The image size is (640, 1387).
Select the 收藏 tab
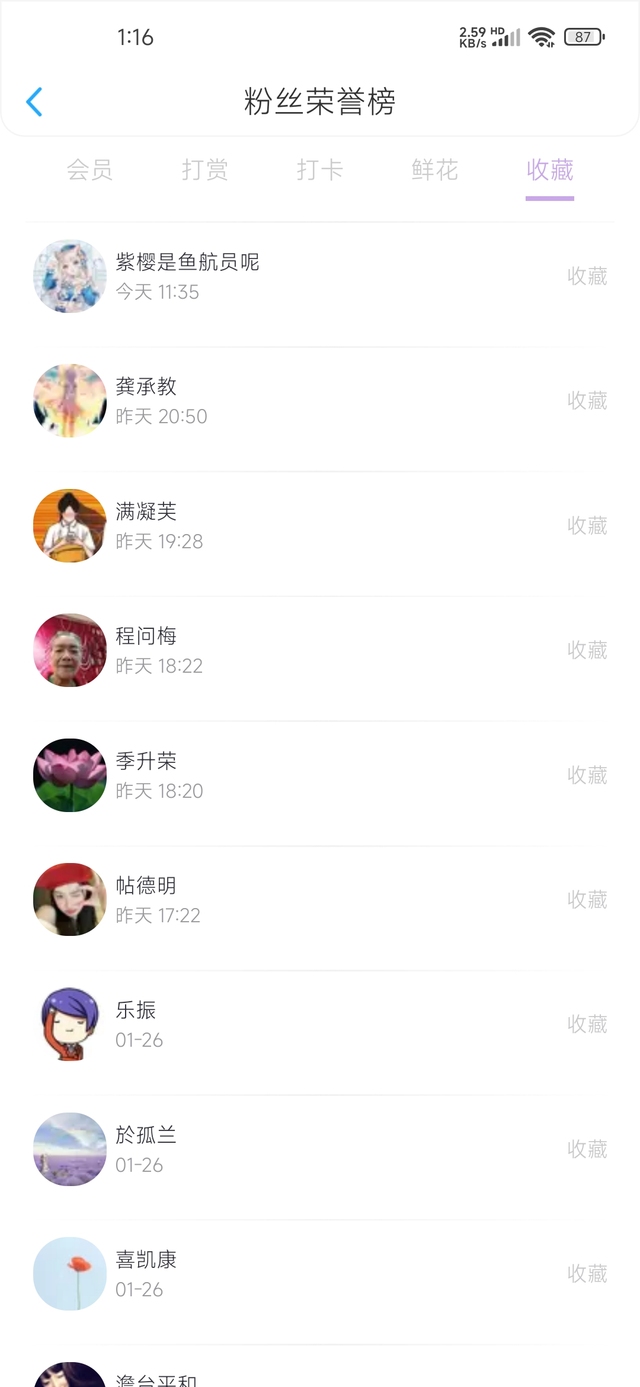(x=550, y=170)
